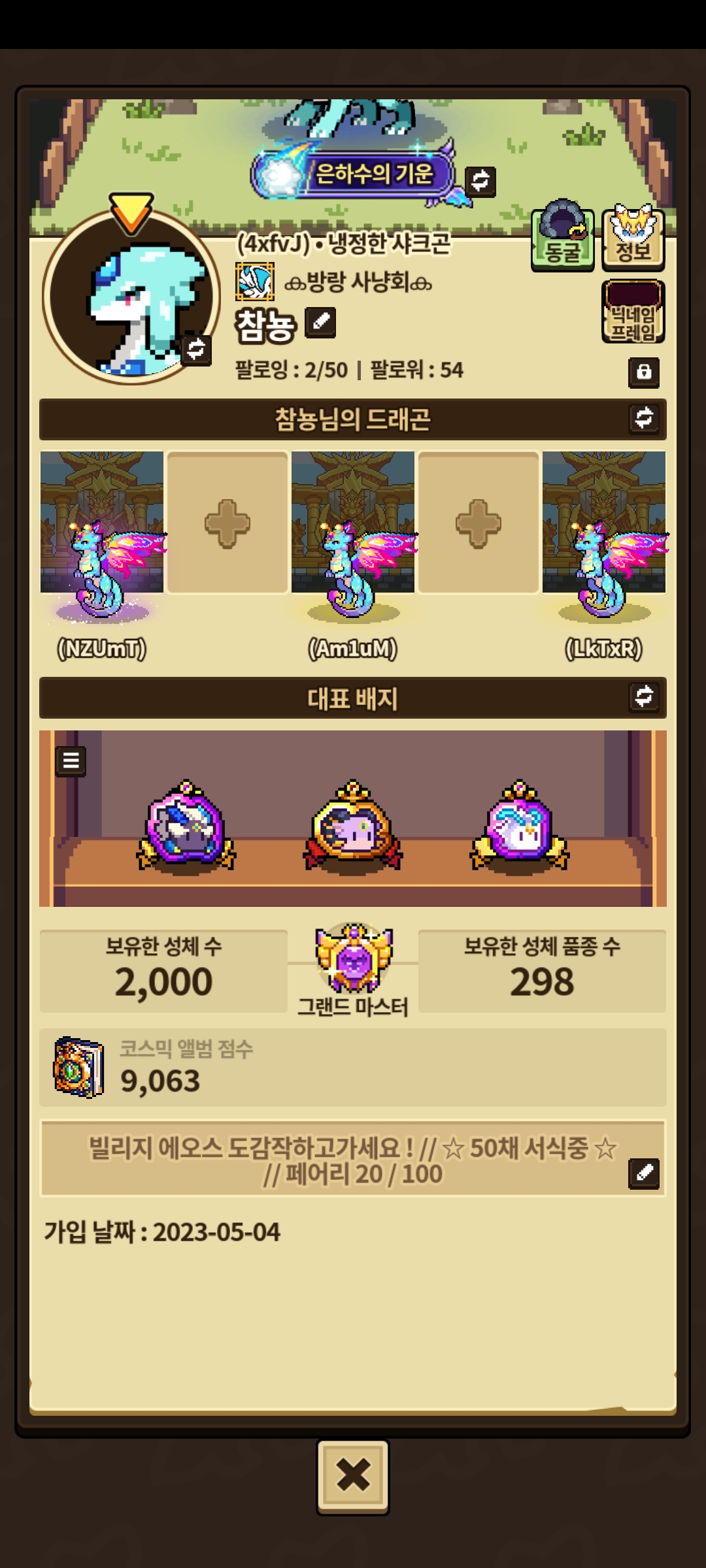Add a dragon between Am1uM and LkTxR
This screenshot has width=706, height=1568.
pyautogui.click(x=479, y=523)
